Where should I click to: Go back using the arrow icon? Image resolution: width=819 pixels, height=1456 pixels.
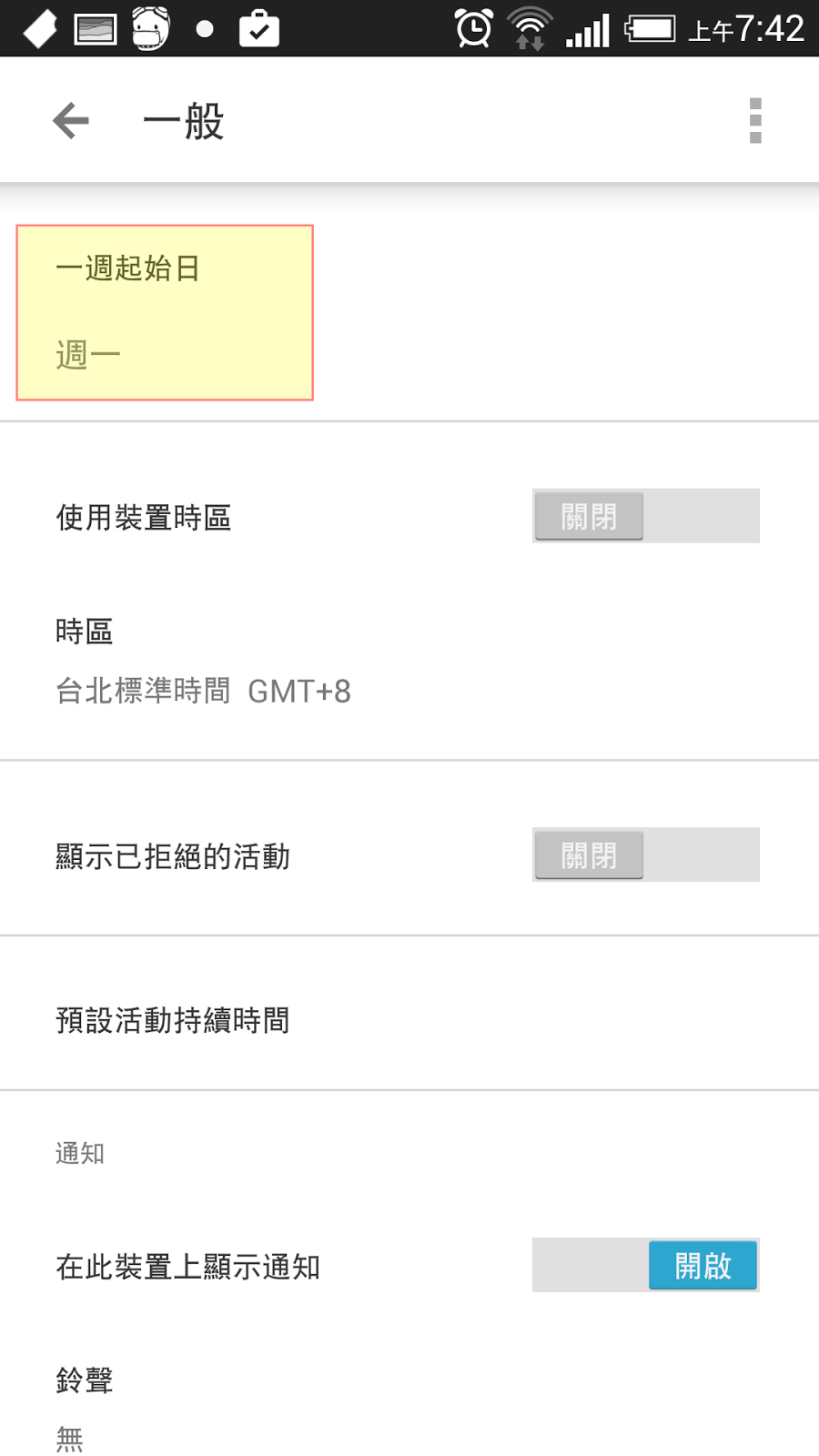(x=71, y=120)
